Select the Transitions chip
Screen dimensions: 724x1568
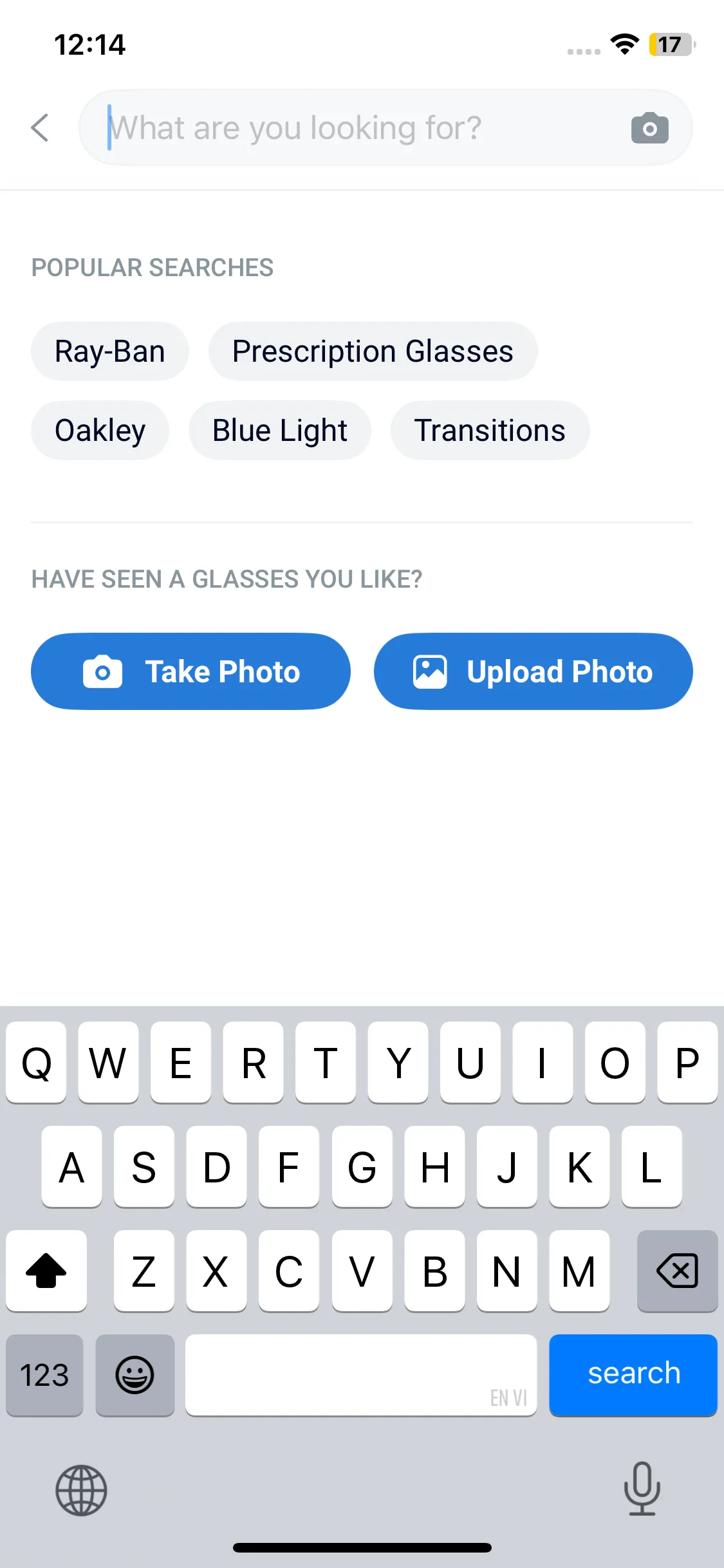490,431
